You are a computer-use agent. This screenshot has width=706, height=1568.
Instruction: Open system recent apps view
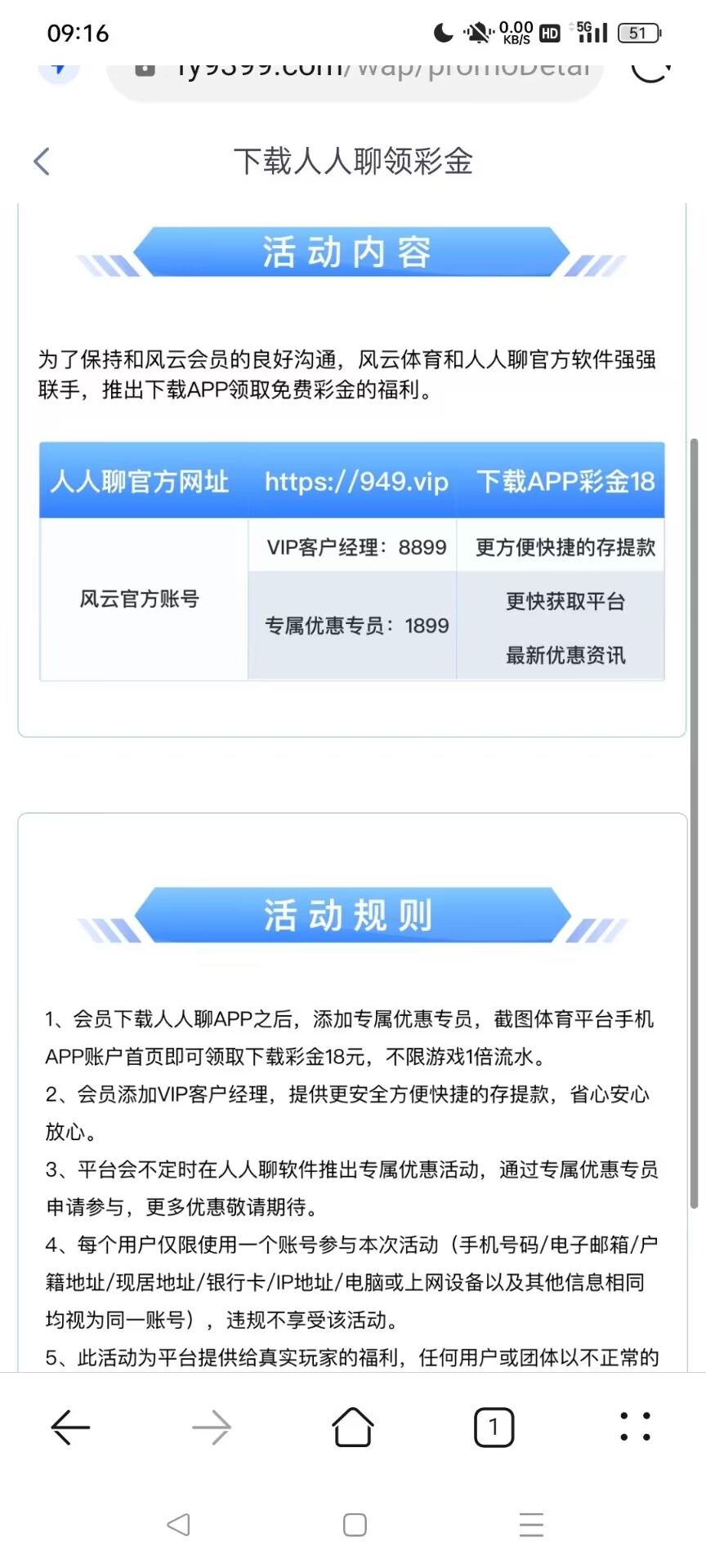(x=531, y=1524)
